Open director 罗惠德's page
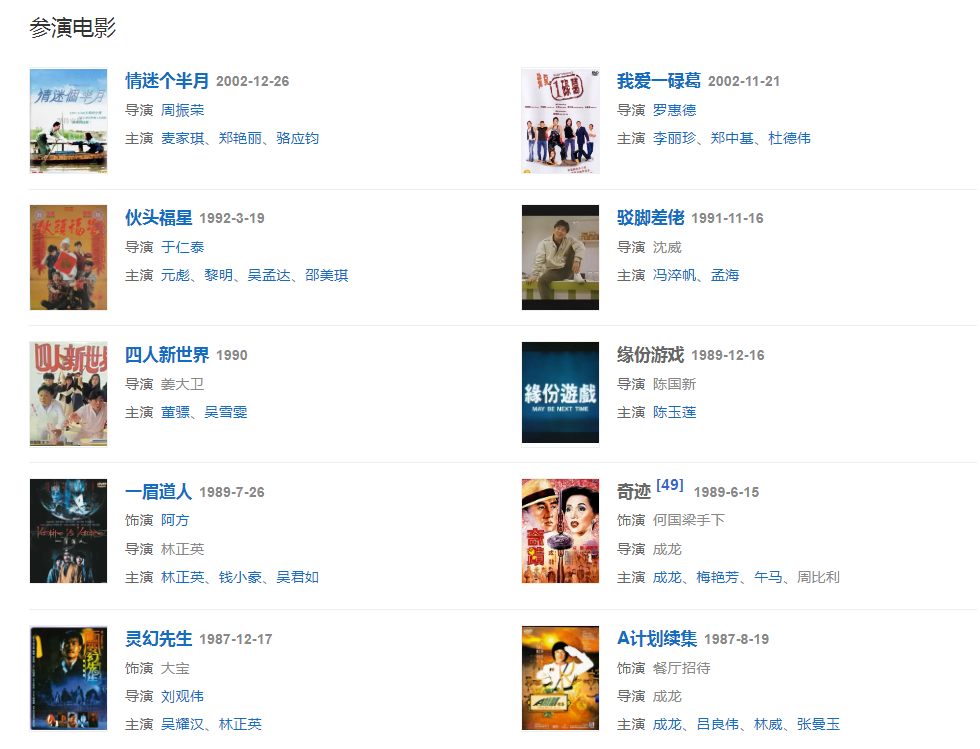This screenshot has height=749, width=980. point(674,110)
